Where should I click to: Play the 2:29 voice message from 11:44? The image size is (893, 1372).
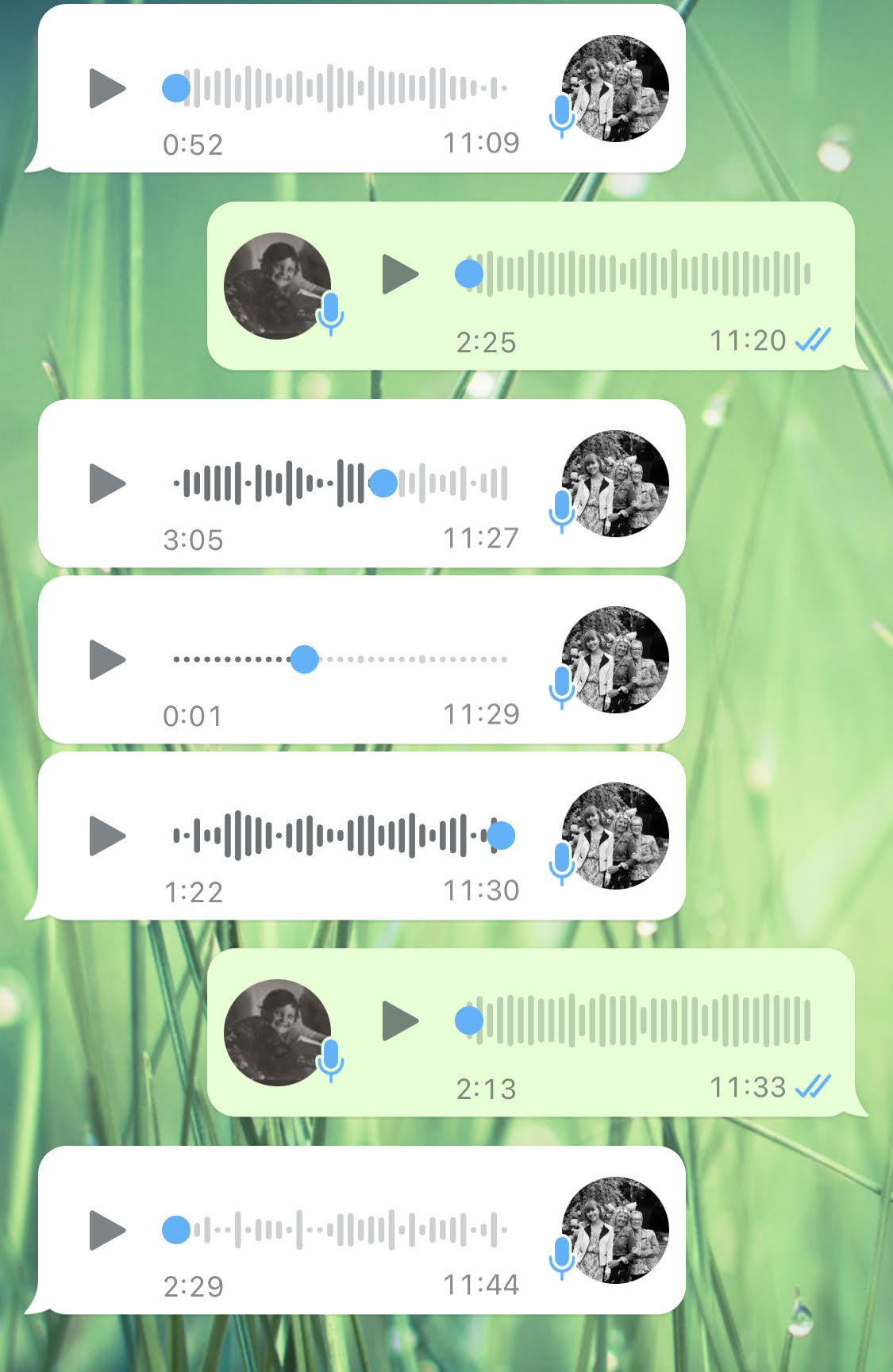pyautogui.click(x=106, y=1230)
